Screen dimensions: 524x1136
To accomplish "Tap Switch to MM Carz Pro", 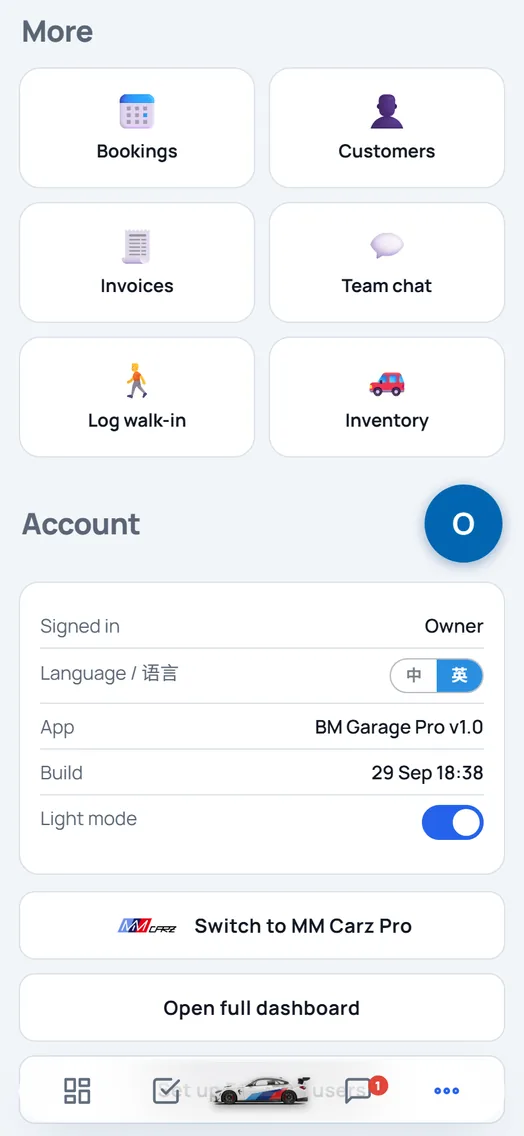I will point(262,925).
